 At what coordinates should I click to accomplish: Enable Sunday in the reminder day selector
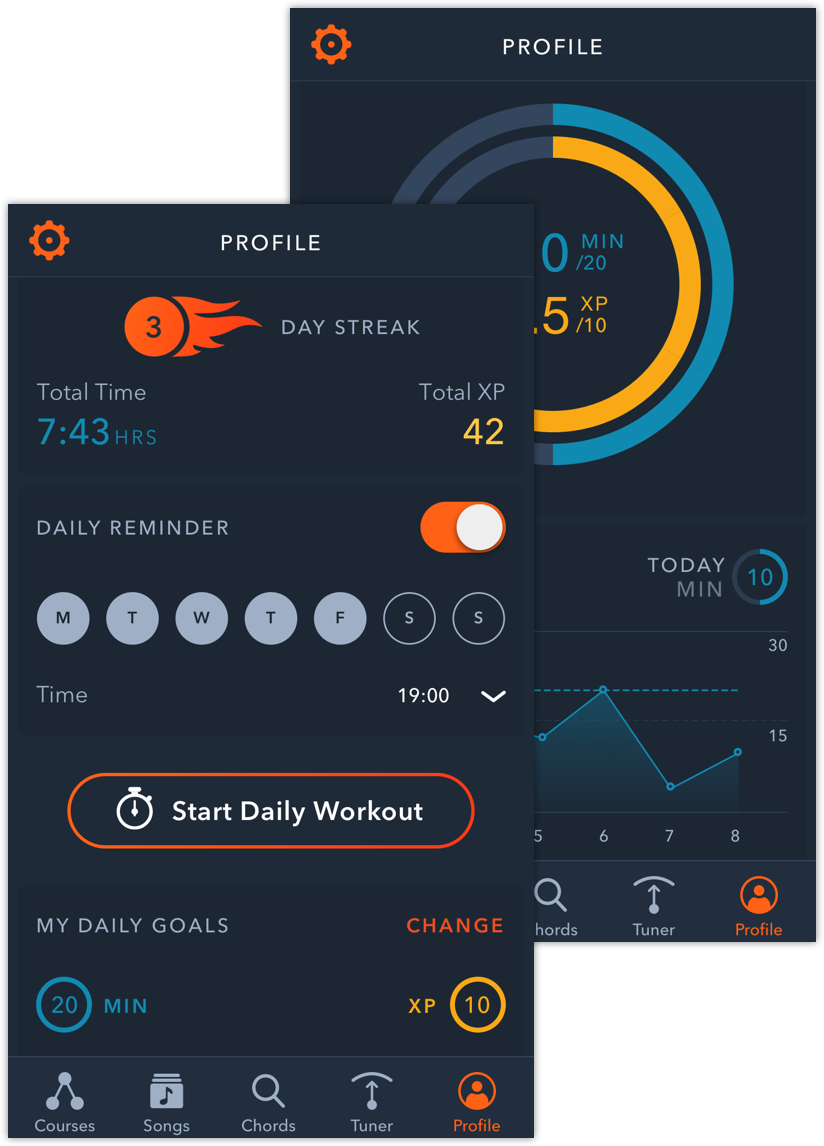pos(478,618)
